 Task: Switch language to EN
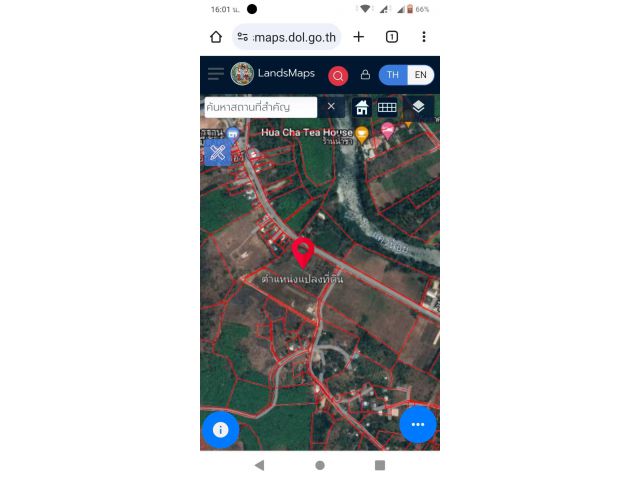coord(421,75)
